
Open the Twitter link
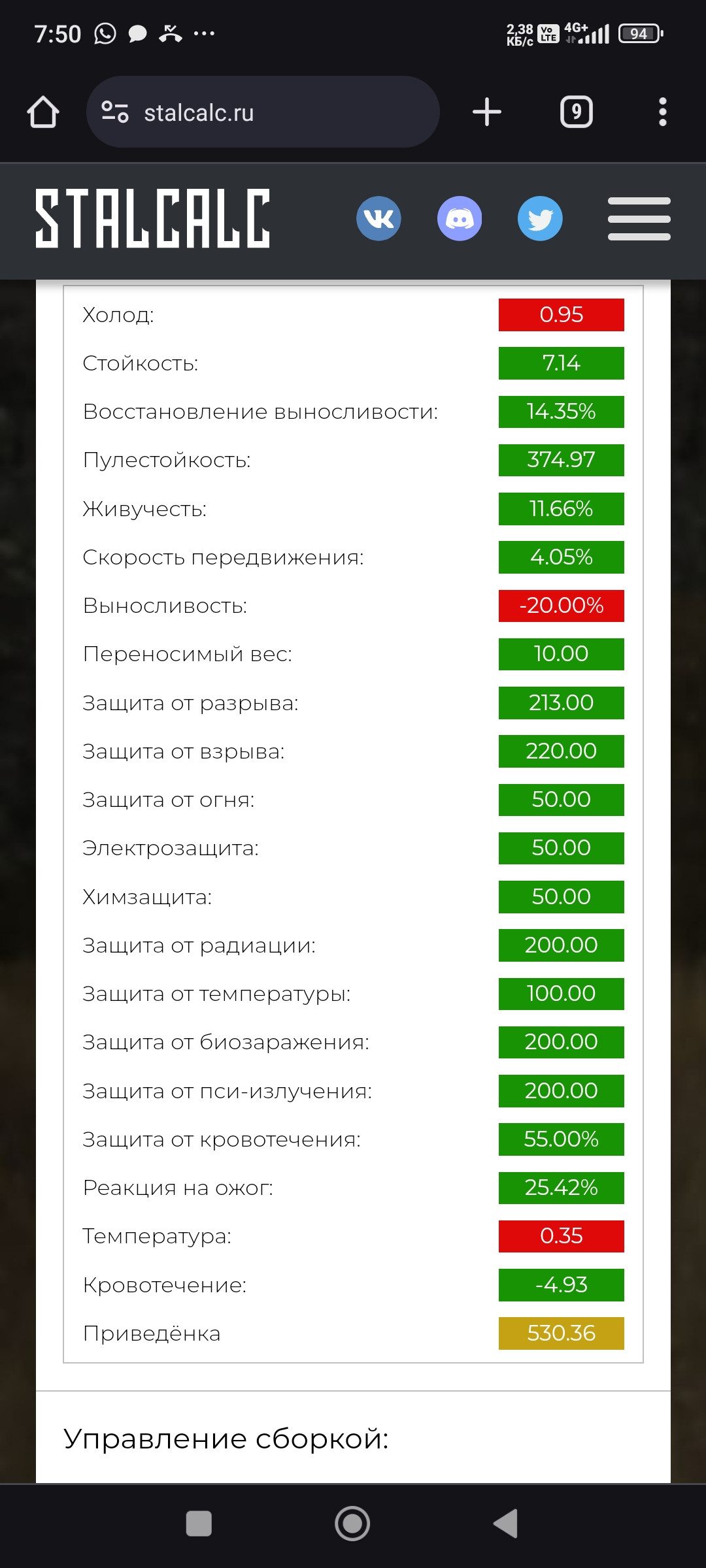pyautogui.click(x=540, y=218)
